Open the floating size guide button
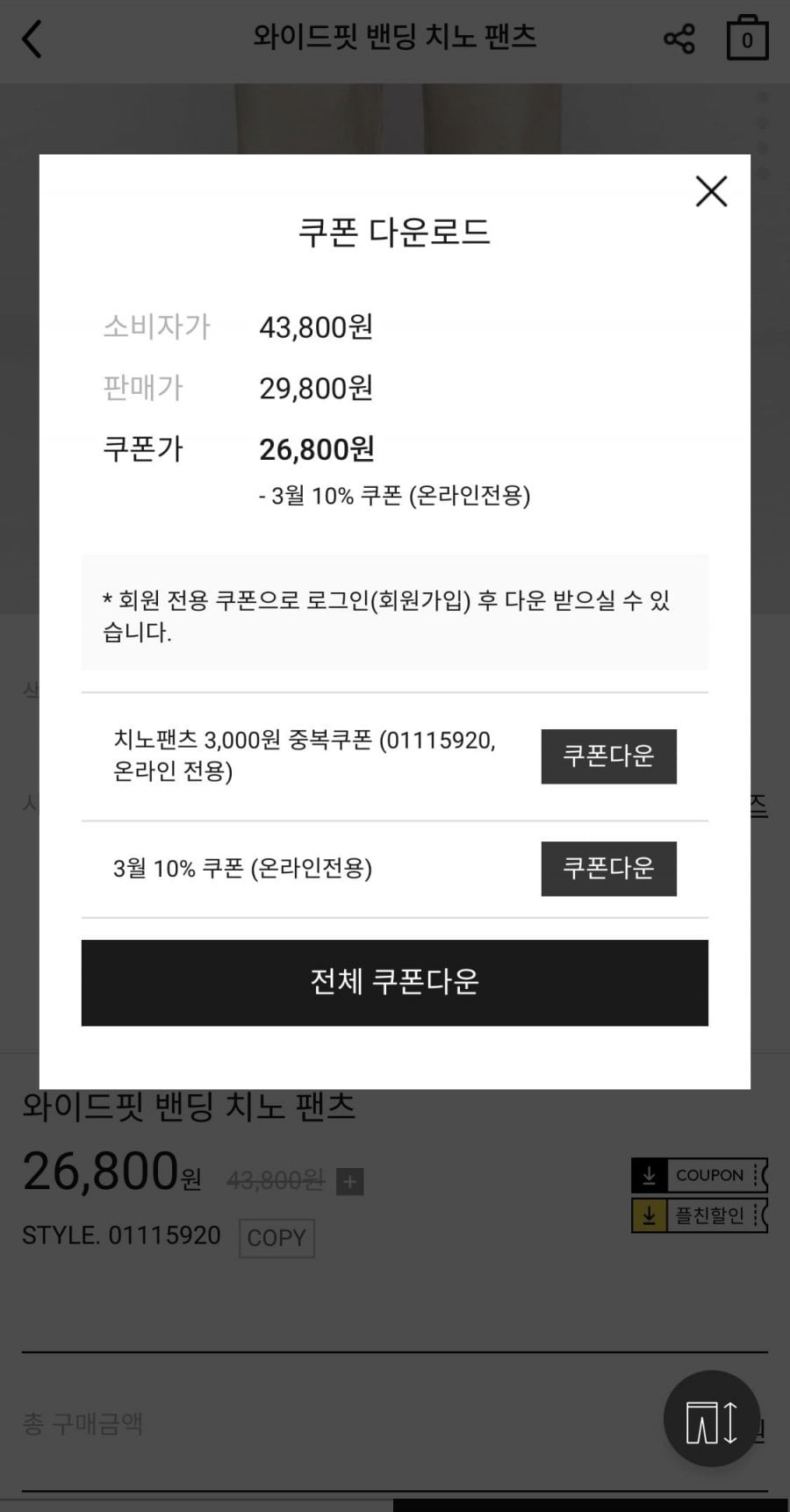This screenshot has width=790, height=1512. [x=711, y=1418]
